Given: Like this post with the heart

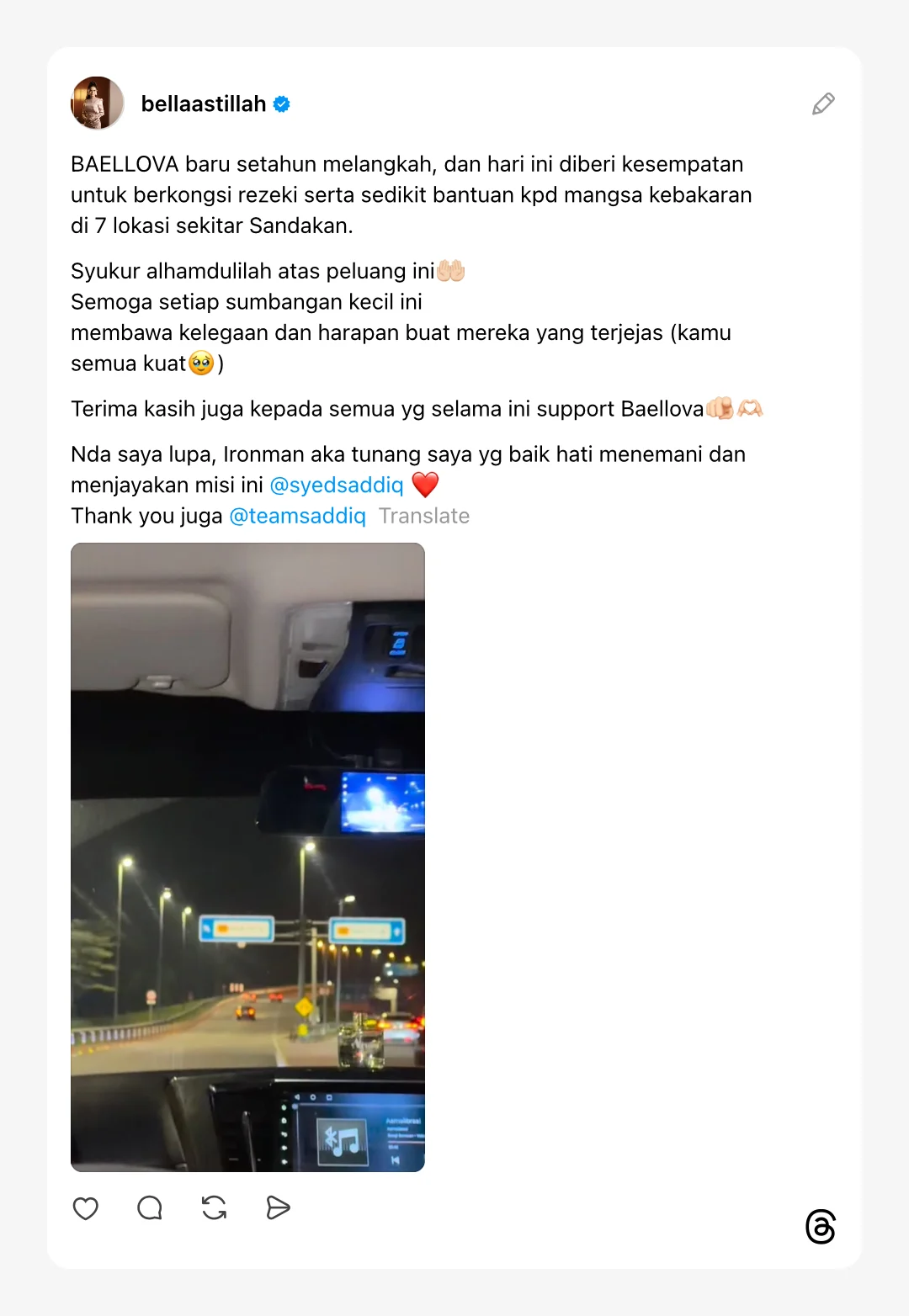Looking at the screenshot, I should (x=86, y=1208).
